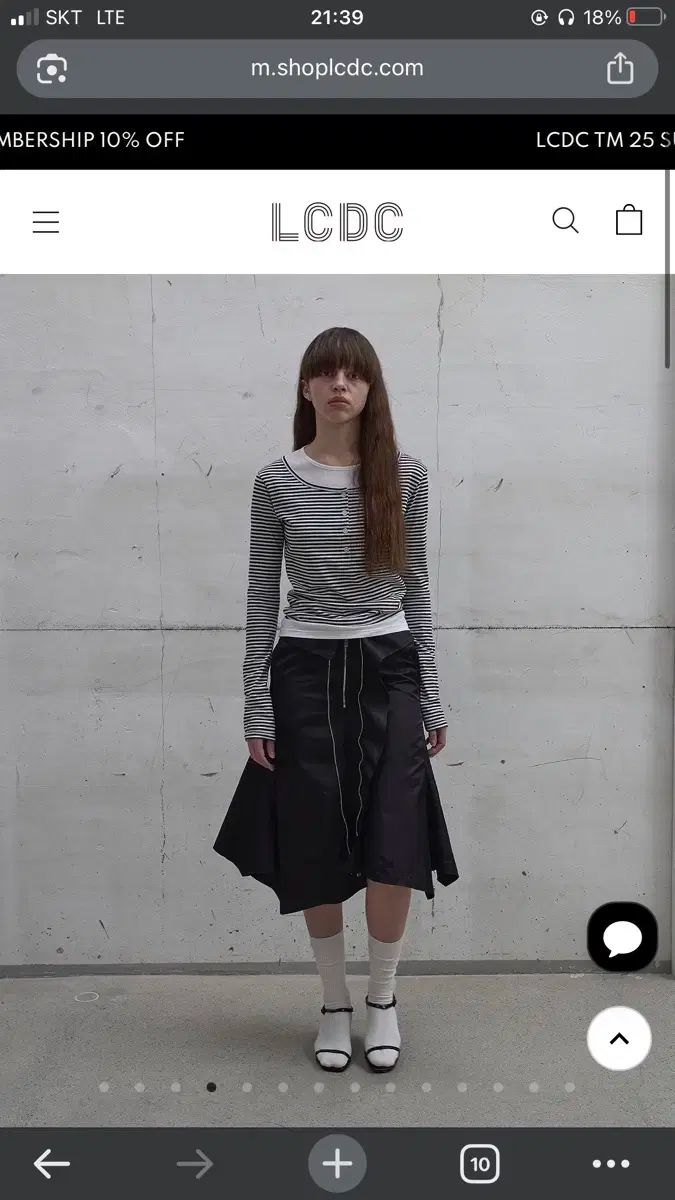
Task: Open the Google Lens camera icon
Action: [51, 69]
